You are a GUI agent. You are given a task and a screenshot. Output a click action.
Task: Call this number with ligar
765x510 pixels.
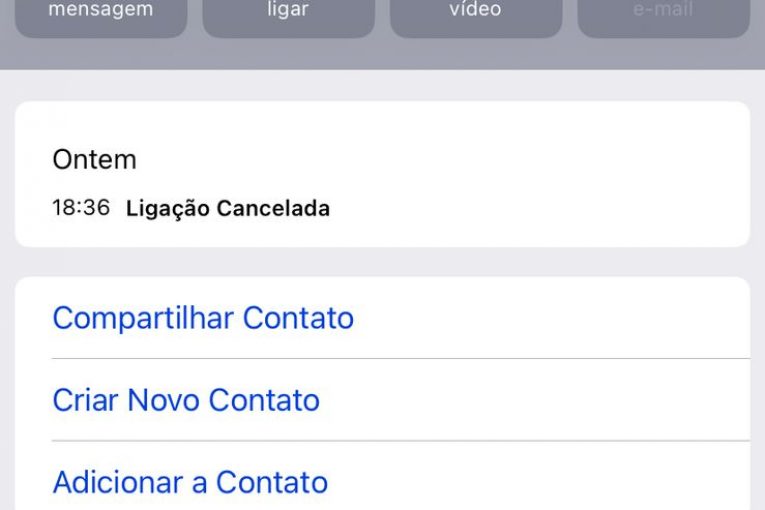click(x=288, y=14)
